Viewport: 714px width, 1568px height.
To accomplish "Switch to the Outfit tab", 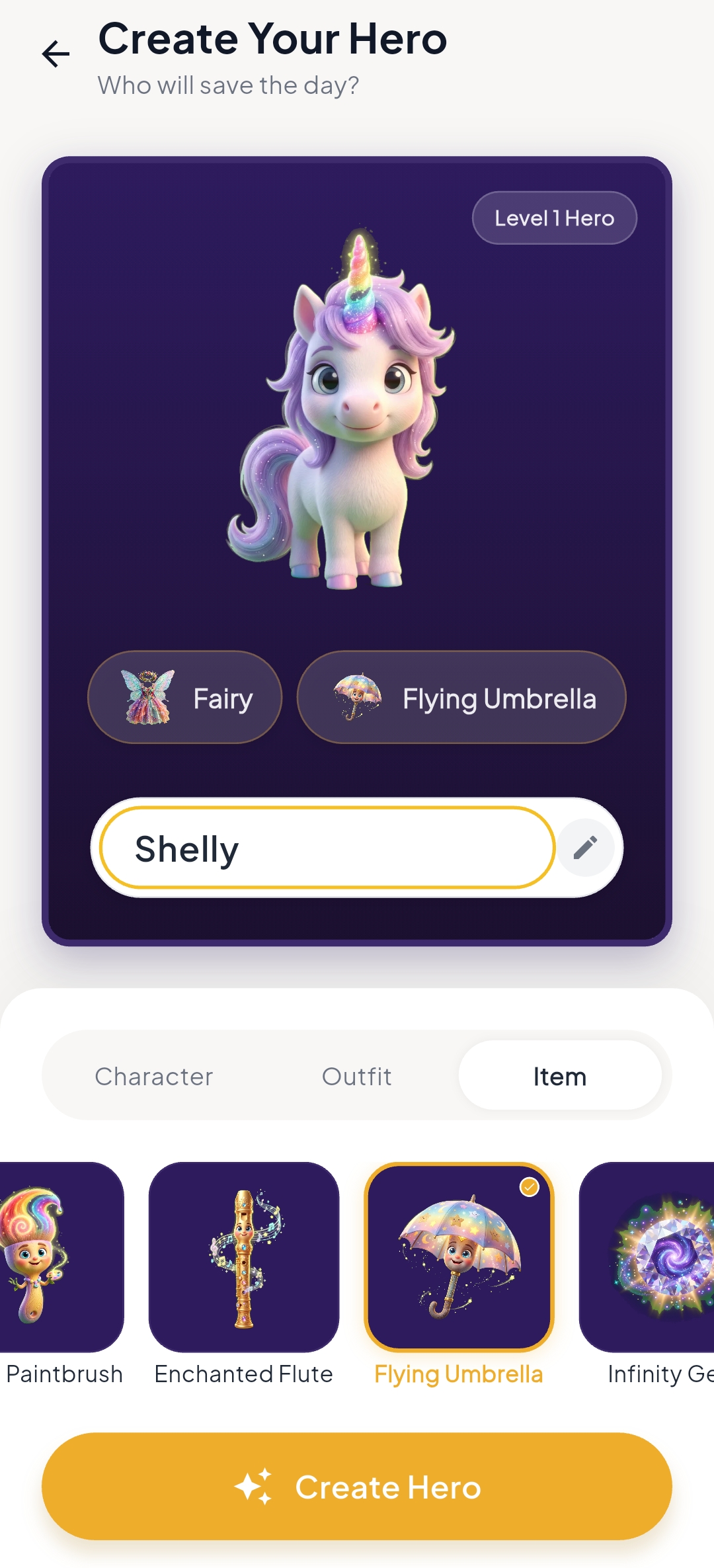I will point(357,1077).
